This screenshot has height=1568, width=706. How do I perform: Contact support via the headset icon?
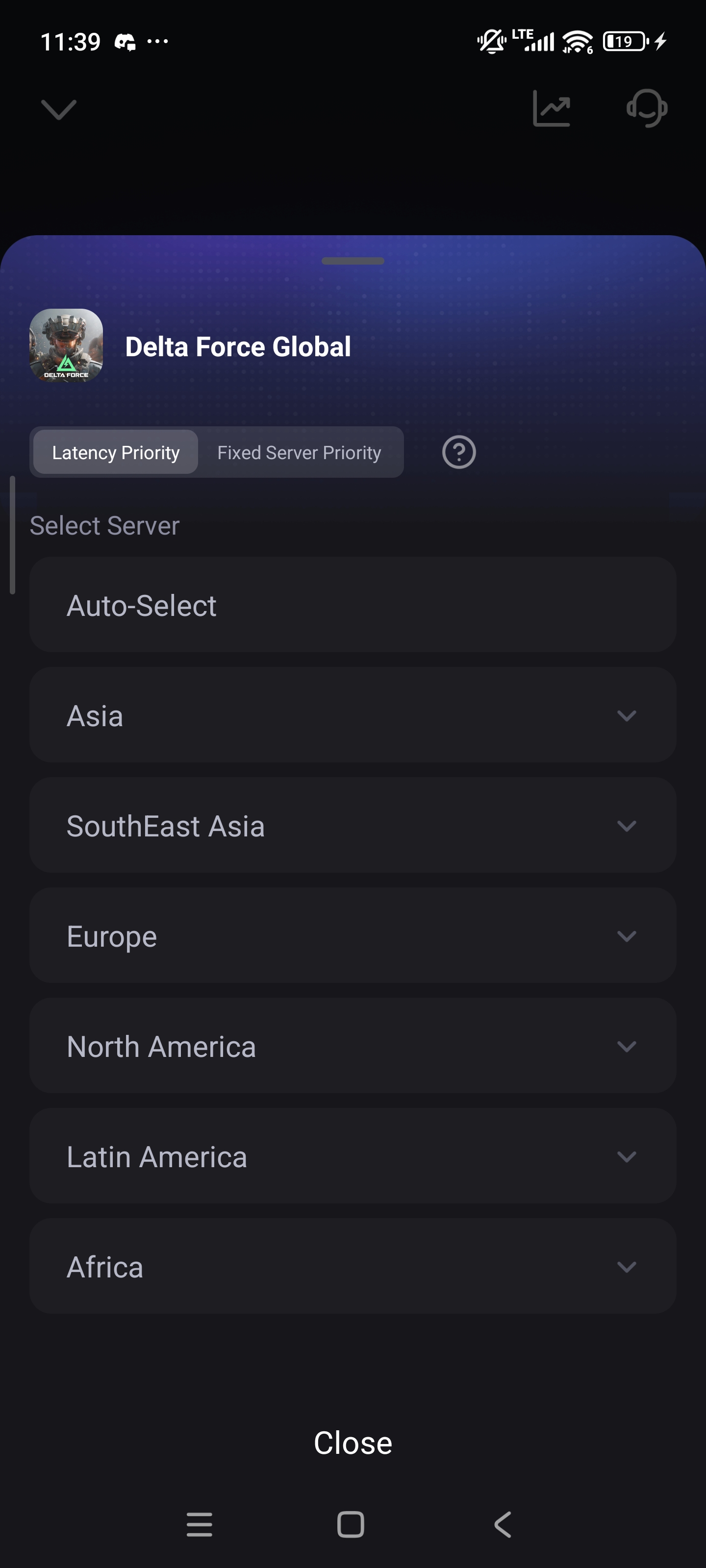click(647, 109)
